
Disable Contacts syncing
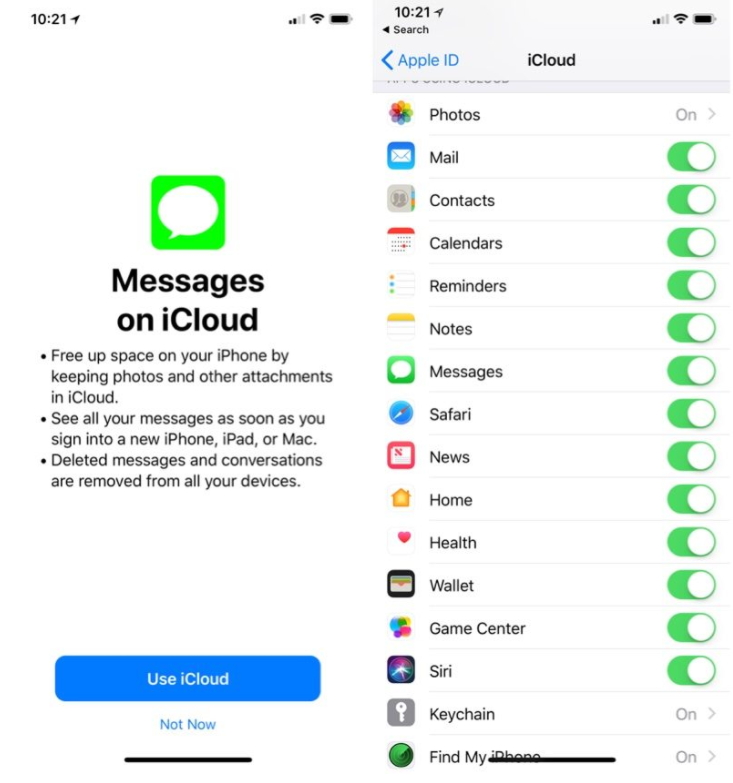pyautogui.click(x=691, y=200)
